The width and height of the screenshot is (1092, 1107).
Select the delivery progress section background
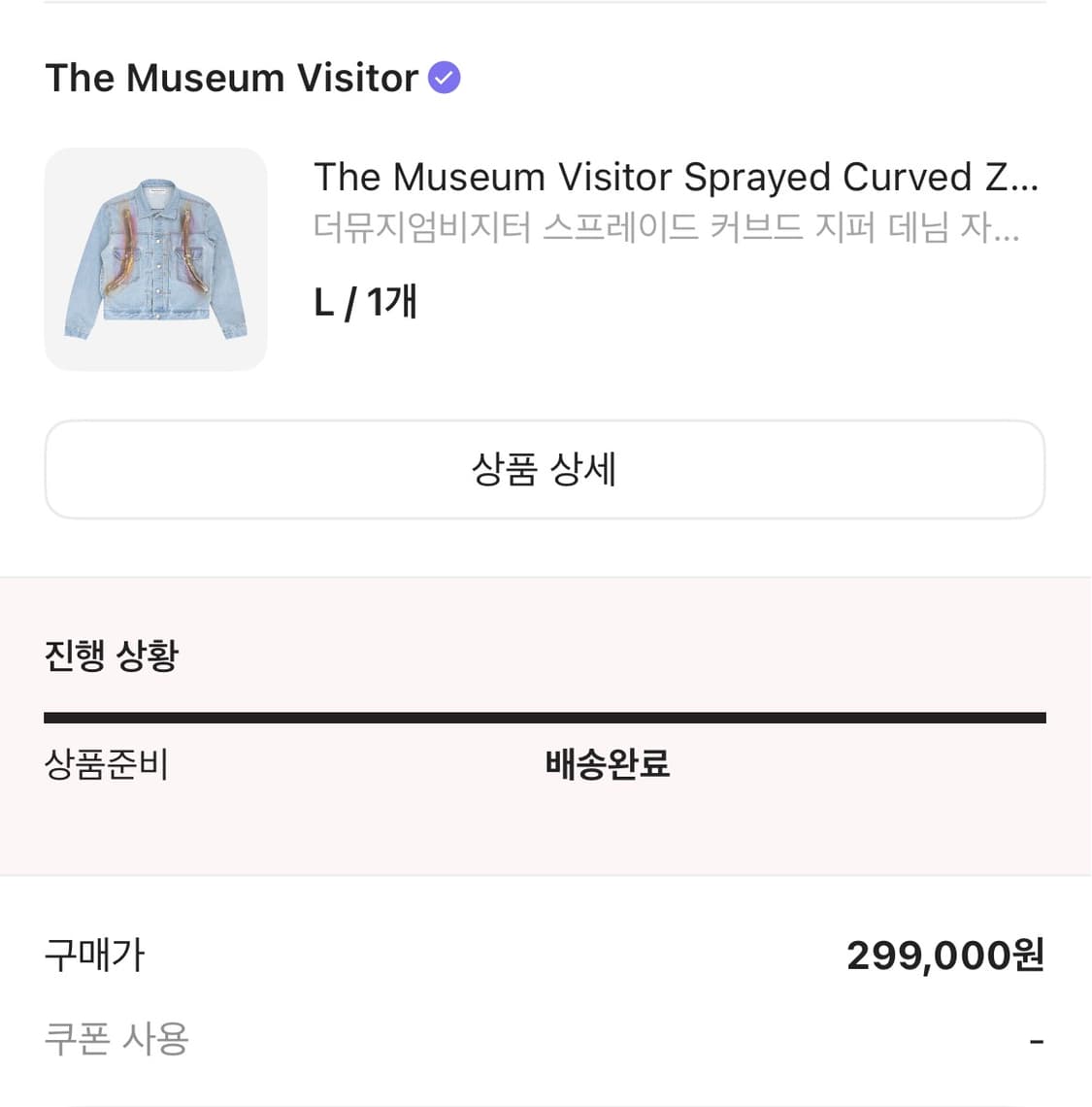[544, 835]
